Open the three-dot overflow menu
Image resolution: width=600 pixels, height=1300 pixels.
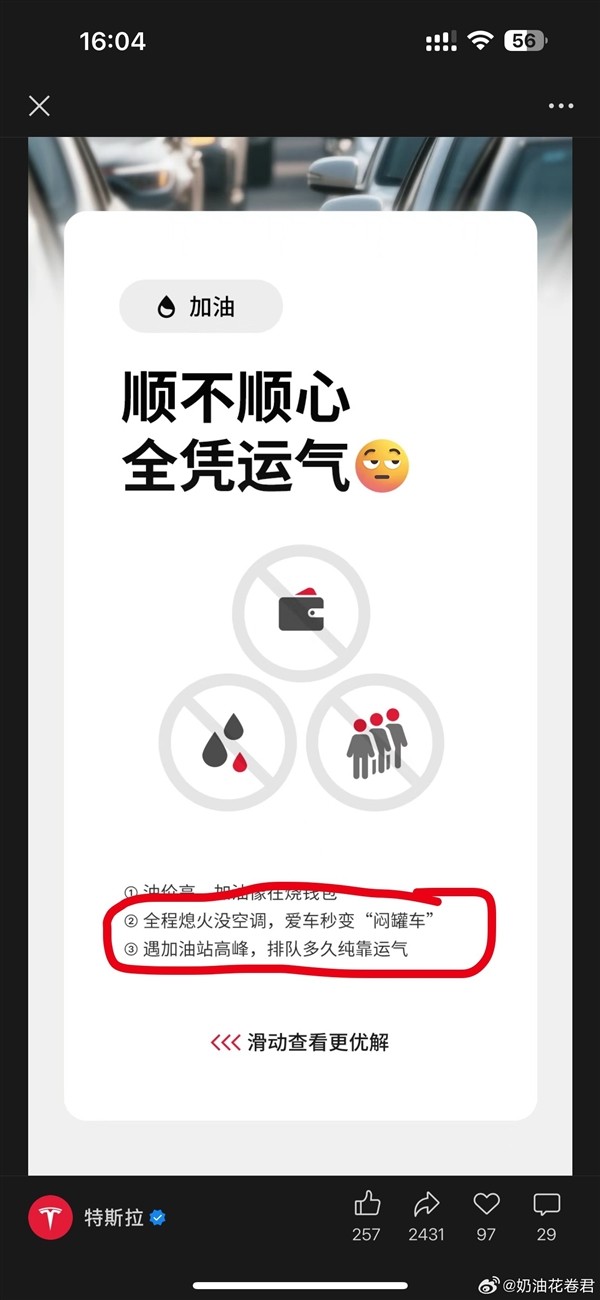[561, 106]
